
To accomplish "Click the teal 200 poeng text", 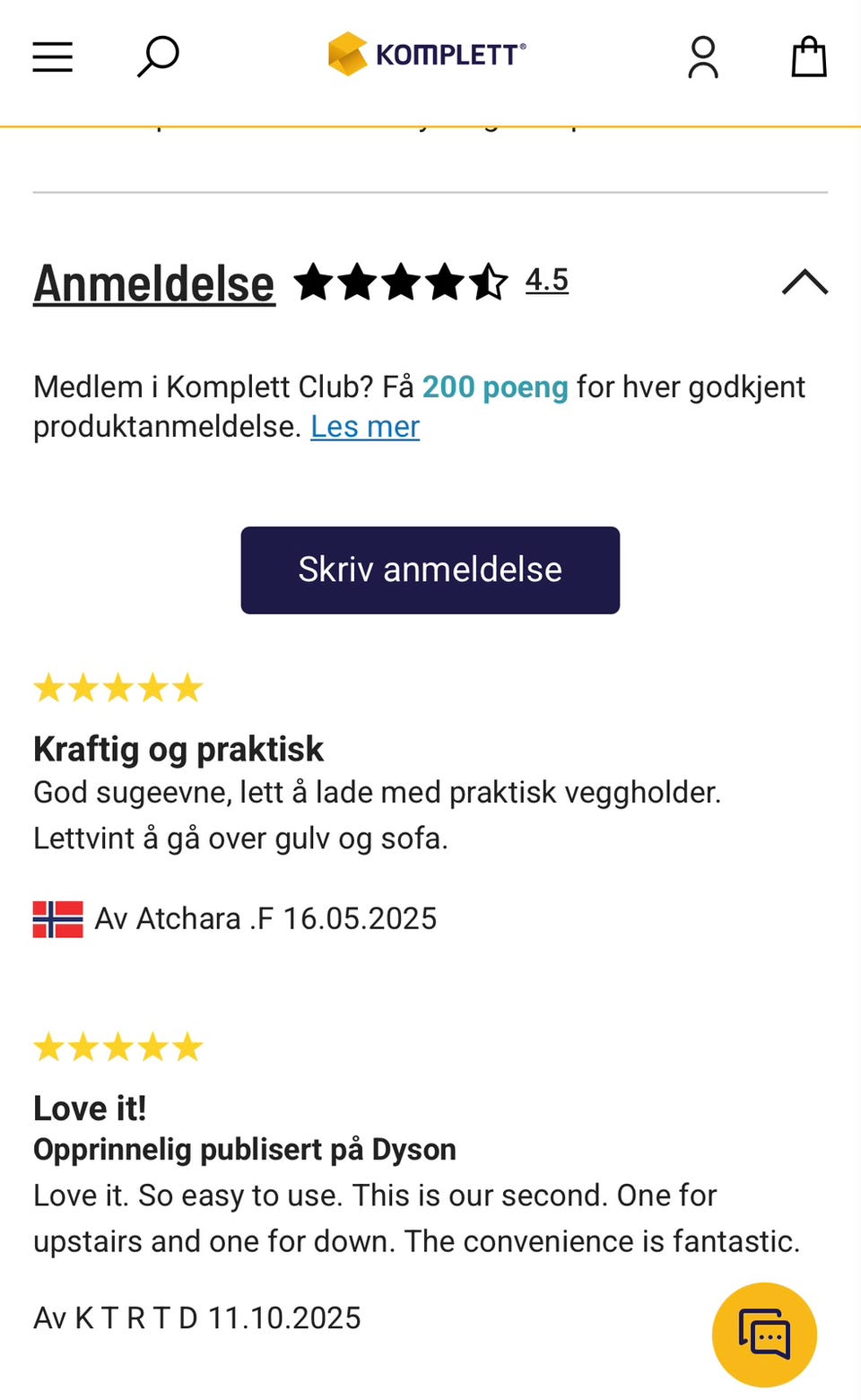I will pyautogui.click(x=495, y=387).
